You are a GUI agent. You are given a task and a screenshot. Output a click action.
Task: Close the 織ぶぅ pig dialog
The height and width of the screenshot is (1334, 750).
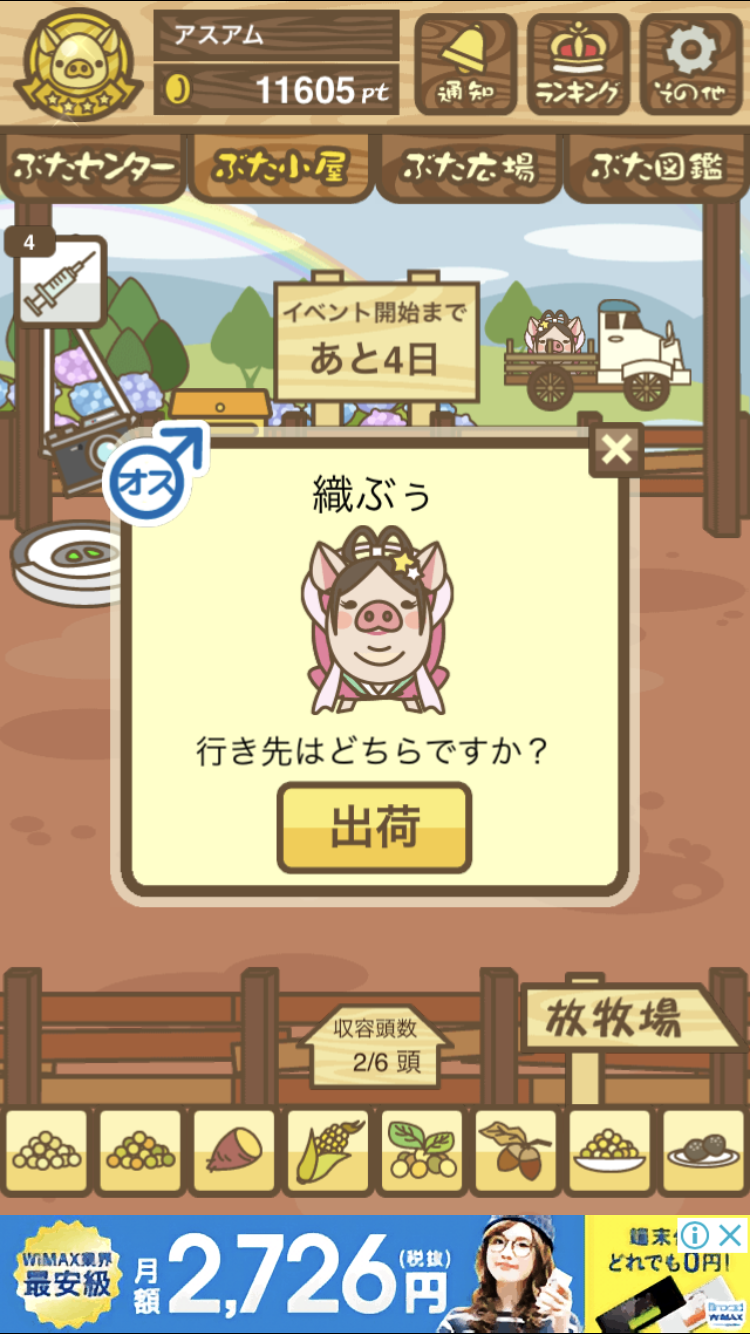[617, 450]
